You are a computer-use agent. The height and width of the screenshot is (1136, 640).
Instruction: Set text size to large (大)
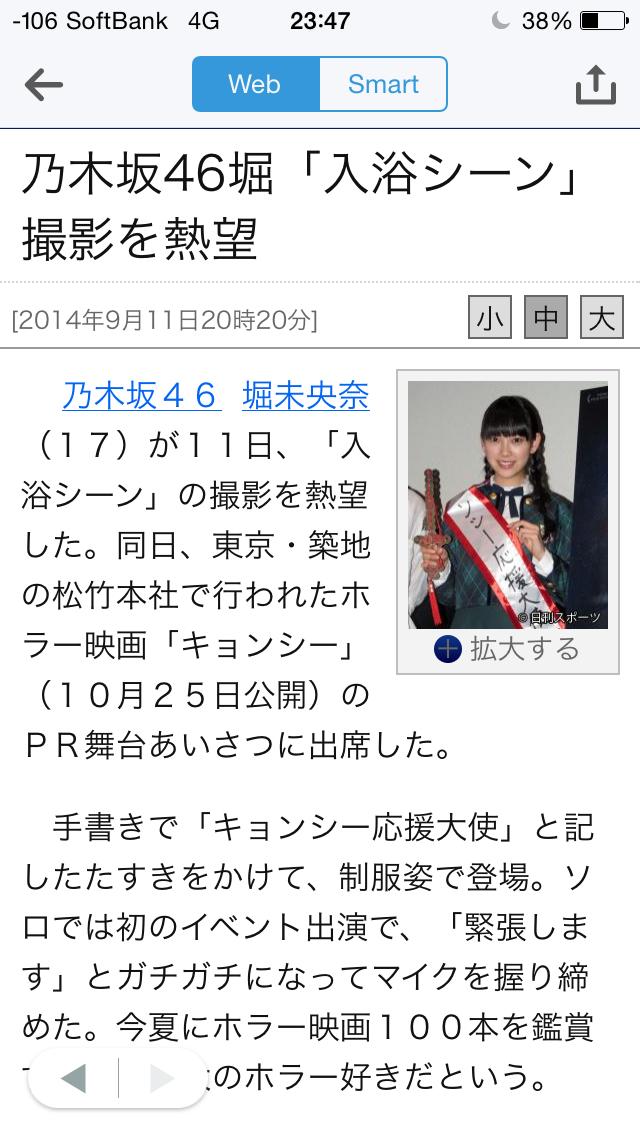point(602,319)
